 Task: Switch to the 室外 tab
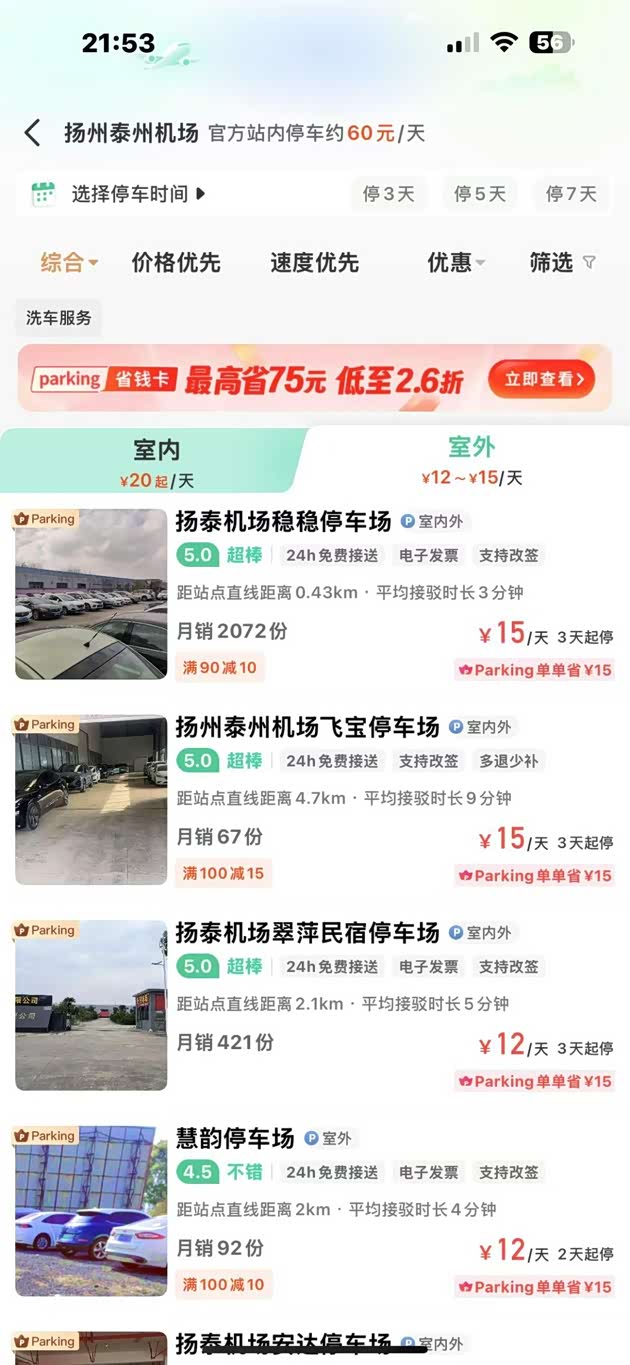[471, 461]
